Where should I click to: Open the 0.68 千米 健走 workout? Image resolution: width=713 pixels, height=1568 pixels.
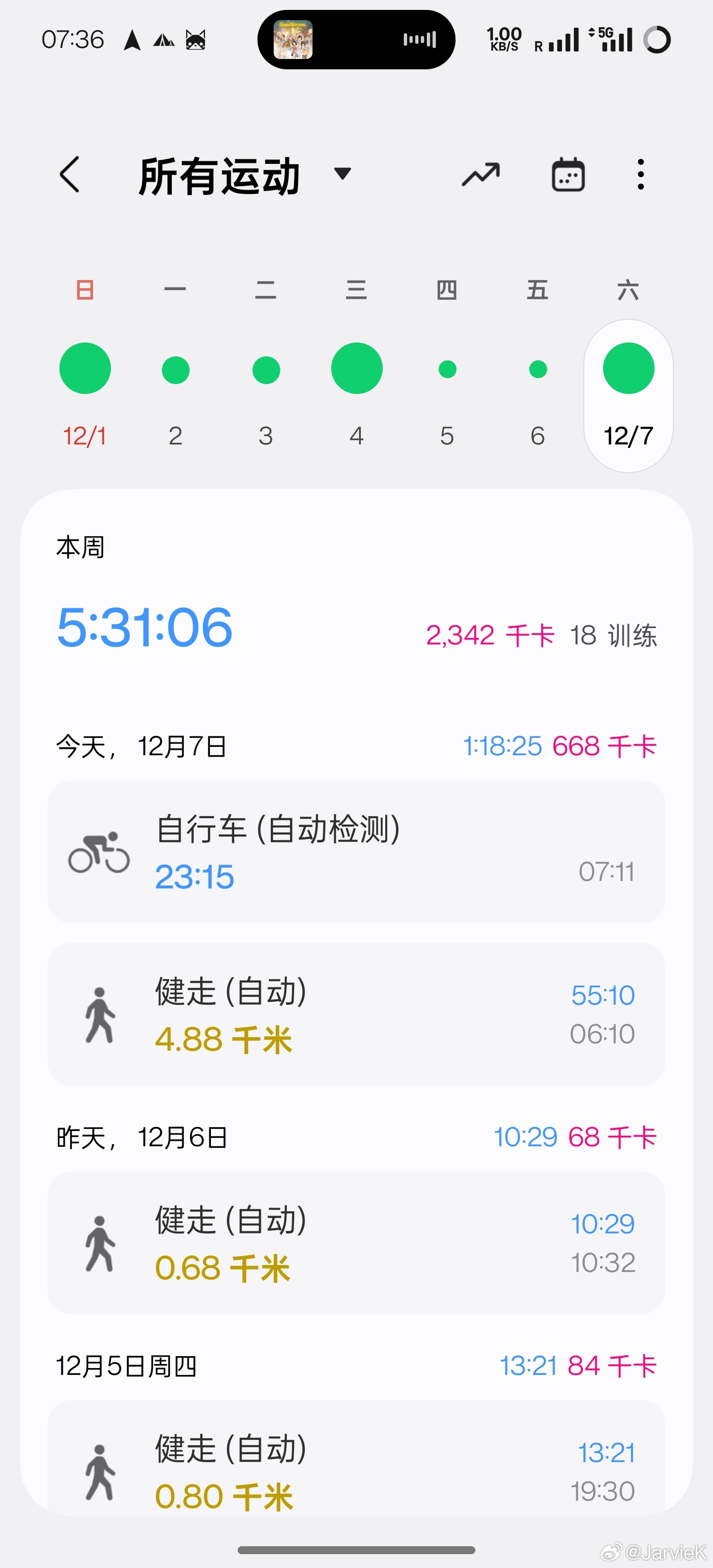click(x=356, y=1242)
